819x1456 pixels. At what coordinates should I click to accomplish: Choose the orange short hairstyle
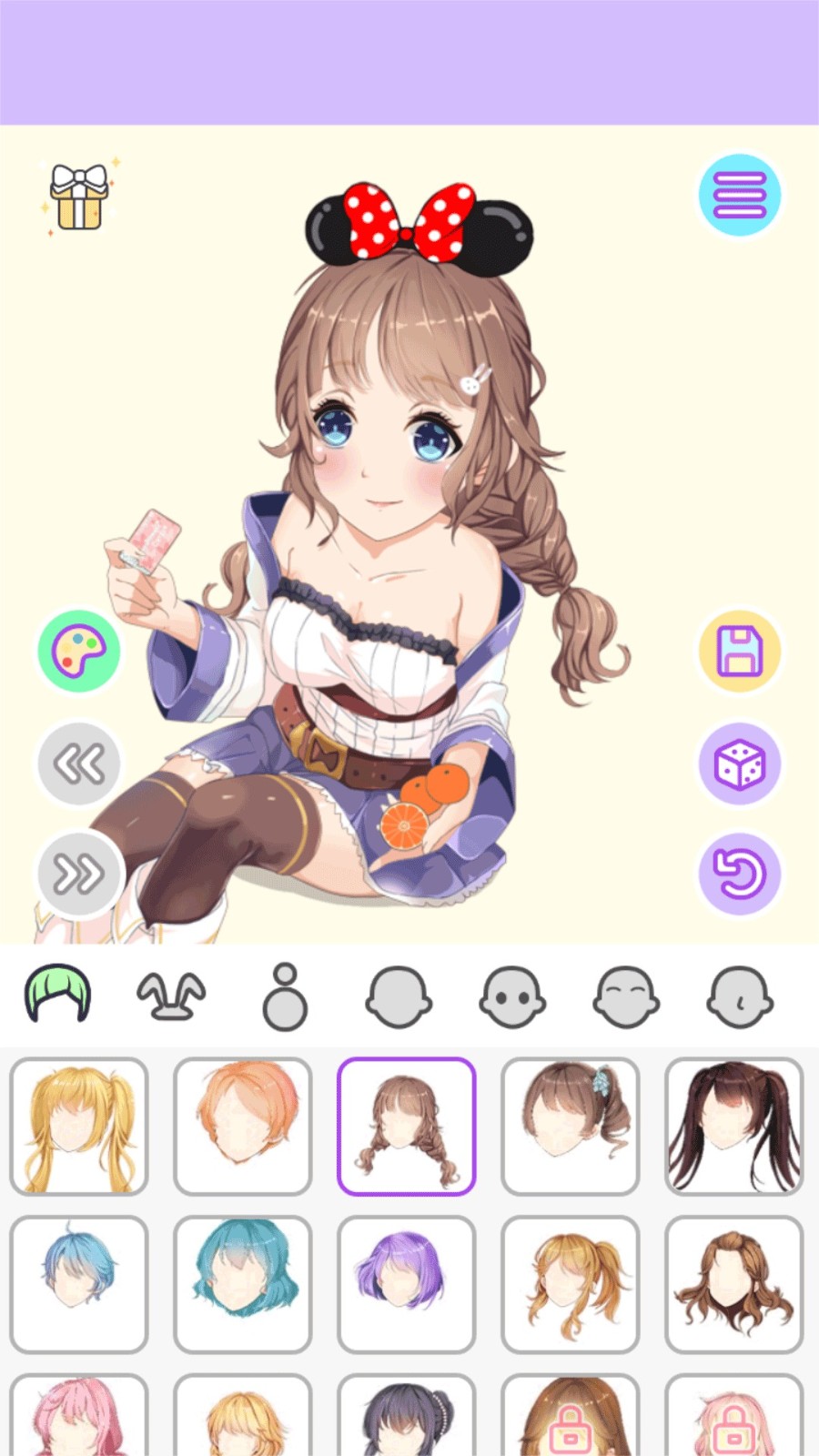242,1126
